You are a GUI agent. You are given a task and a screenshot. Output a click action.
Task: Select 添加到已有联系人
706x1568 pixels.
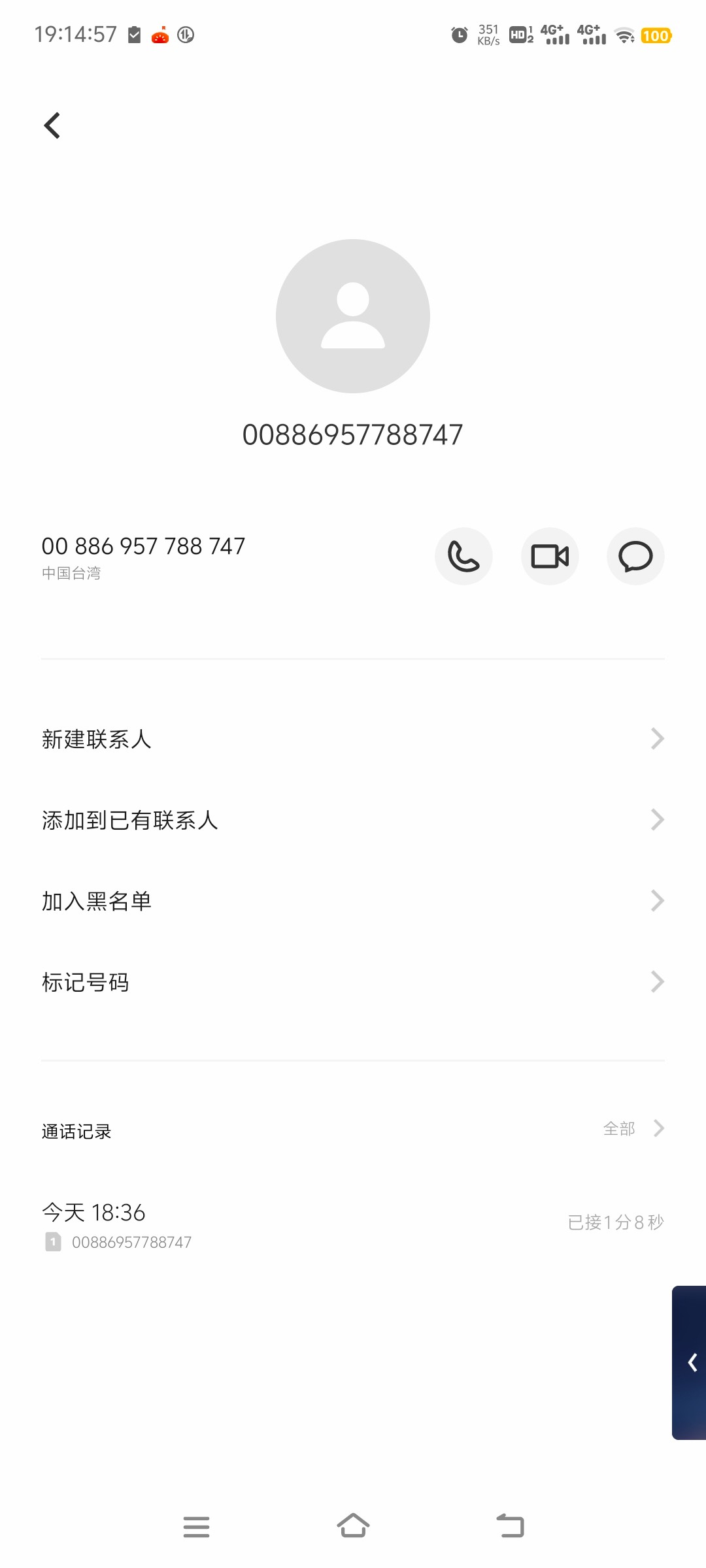coord(353,820)
